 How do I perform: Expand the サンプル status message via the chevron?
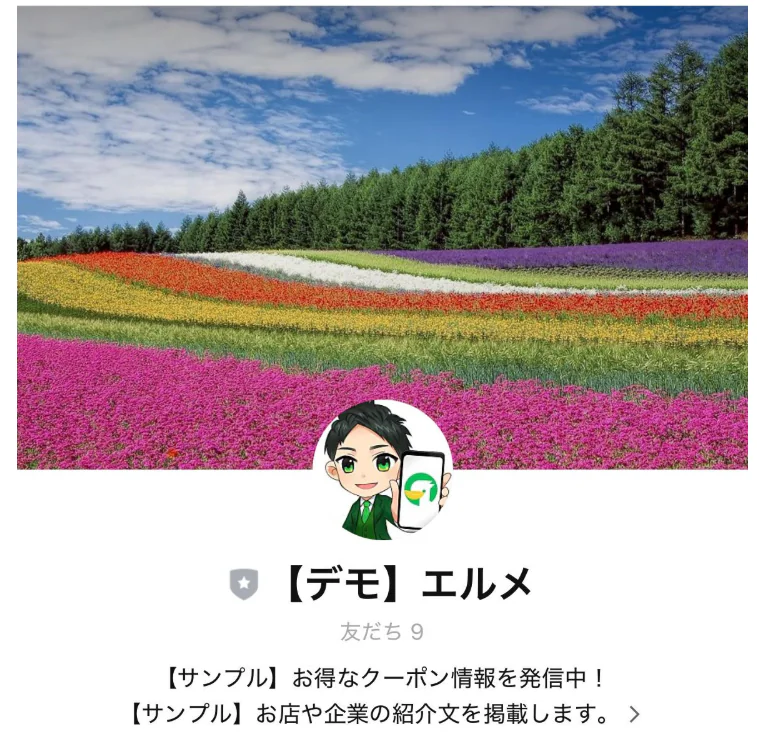(633, 714)
